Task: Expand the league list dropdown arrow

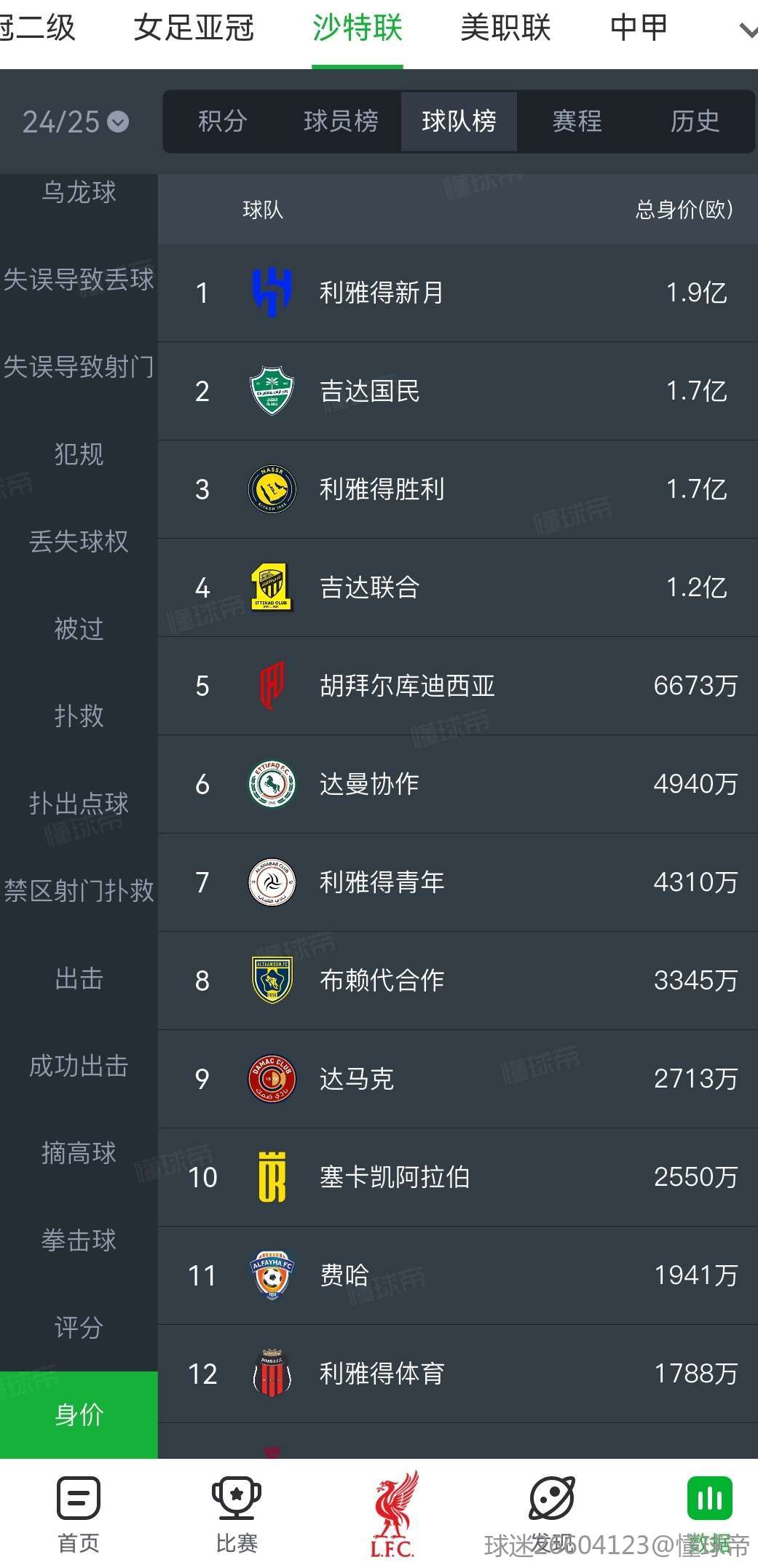Action: pos(747,31)
